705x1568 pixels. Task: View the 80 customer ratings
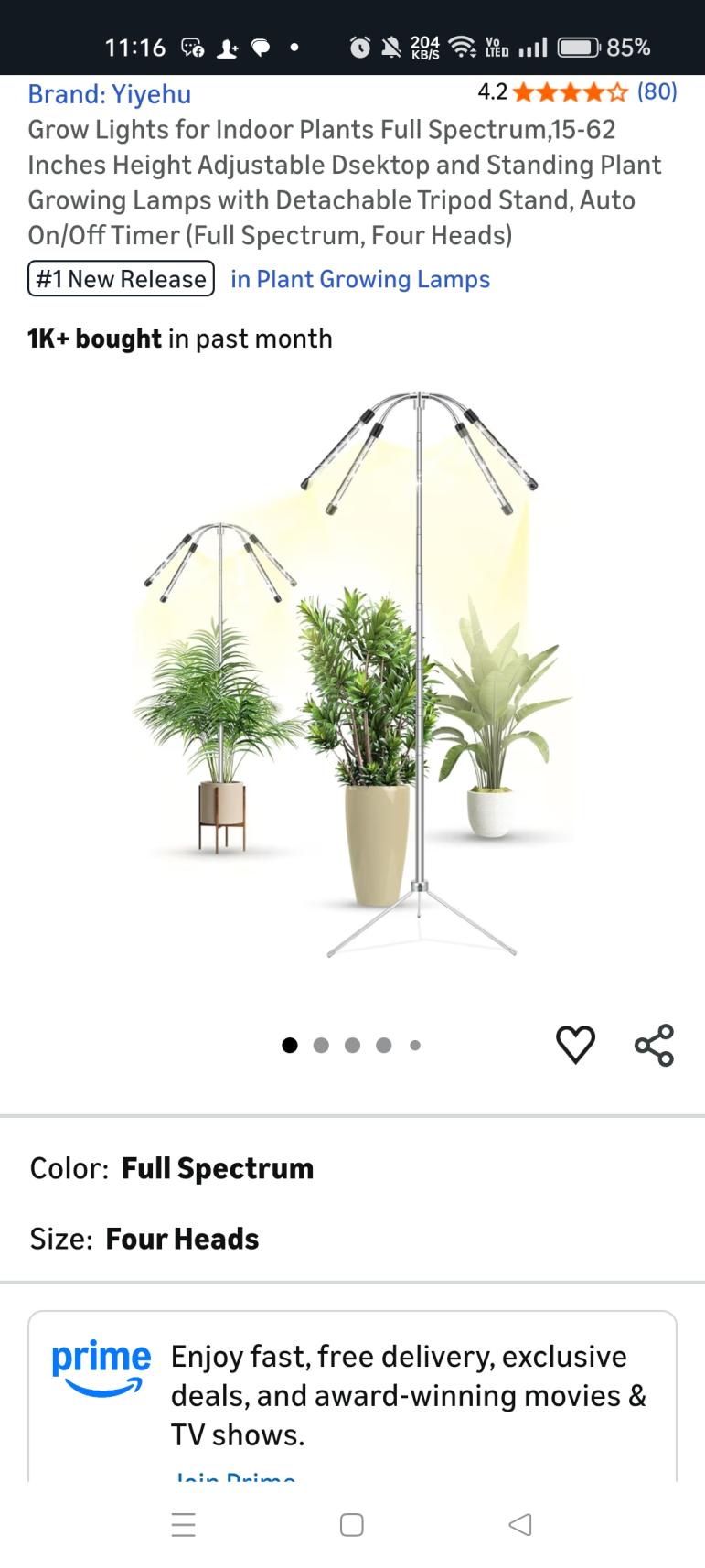pyautogui.click(x=657, y=91)
